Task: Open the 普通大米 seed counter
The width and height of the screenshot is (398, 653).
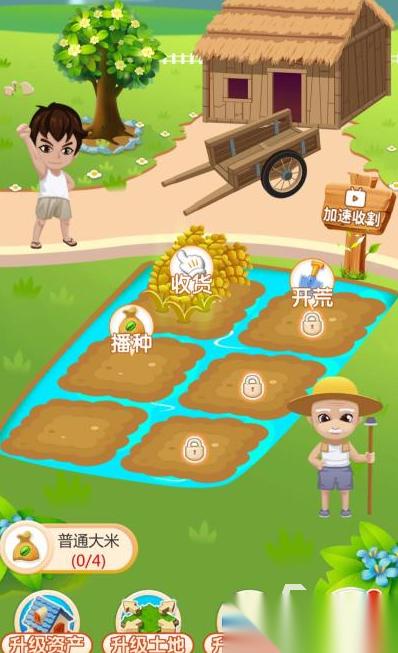Action: (69, 550)
